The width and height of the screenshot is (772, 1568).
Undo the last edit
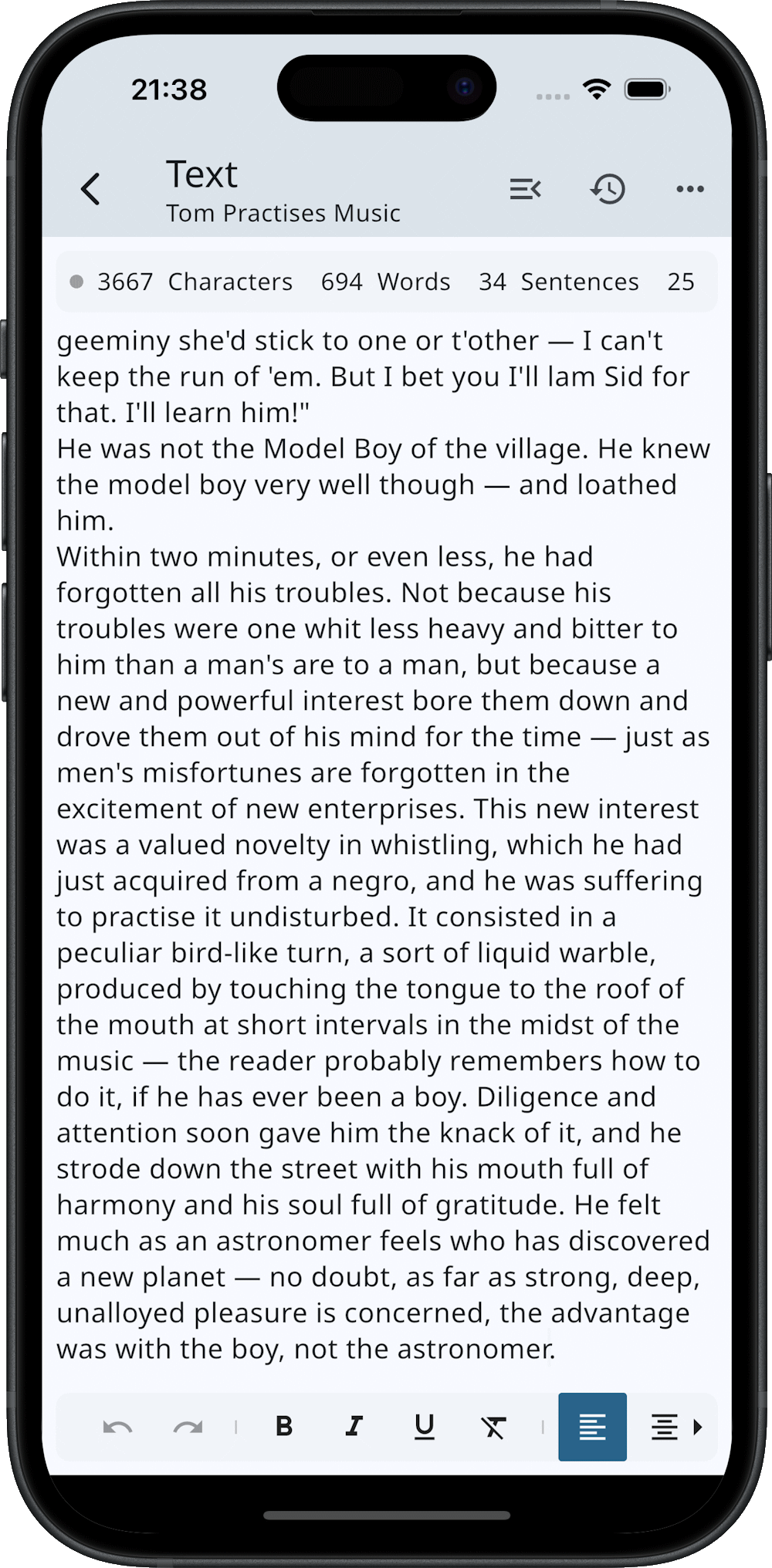point(117,1427)
